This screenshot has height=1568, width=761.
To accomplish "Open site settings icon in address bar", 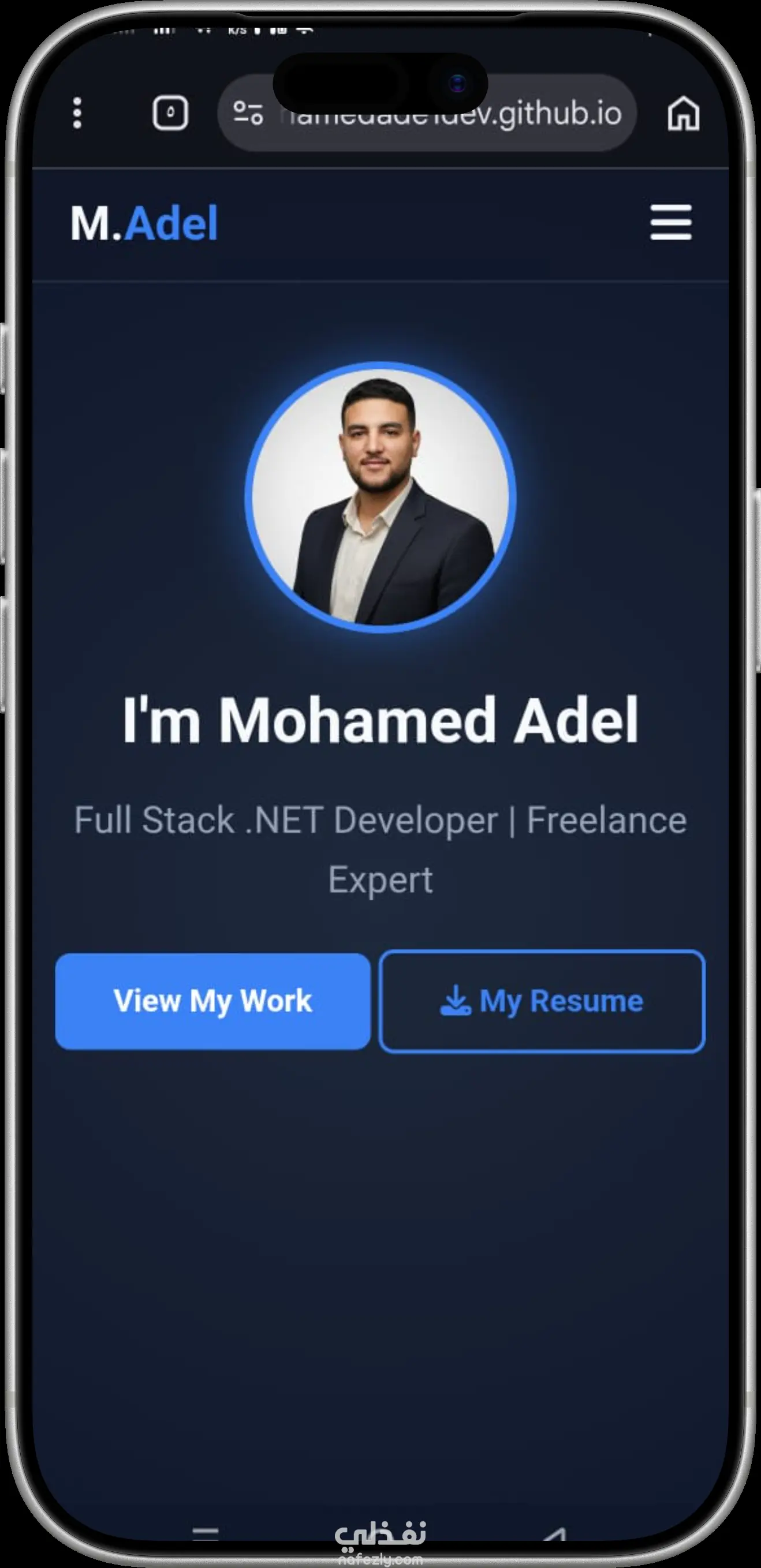I will coord(248,113).
